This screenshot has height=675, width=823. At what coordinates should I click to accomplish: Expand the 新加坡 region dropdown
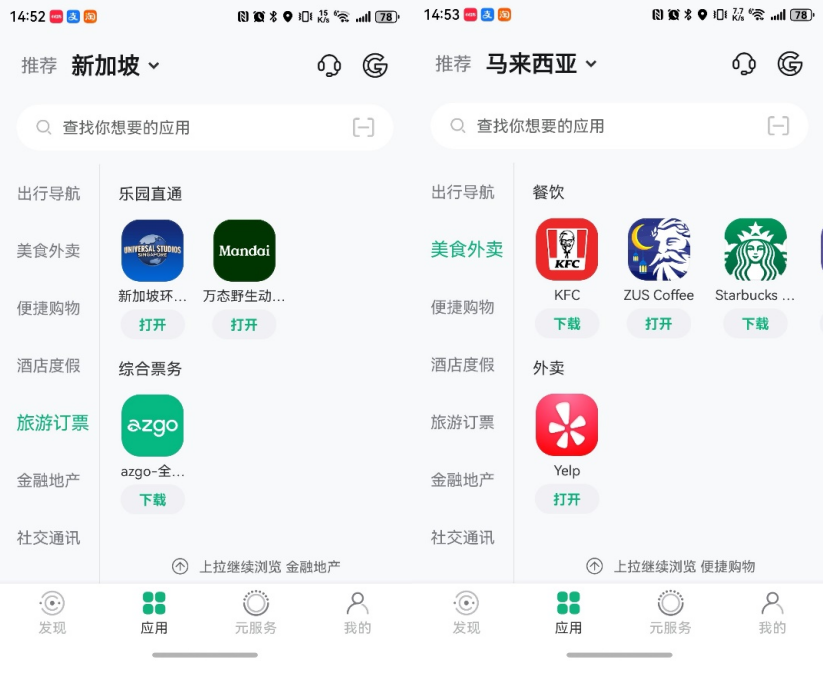click(115, 66)
